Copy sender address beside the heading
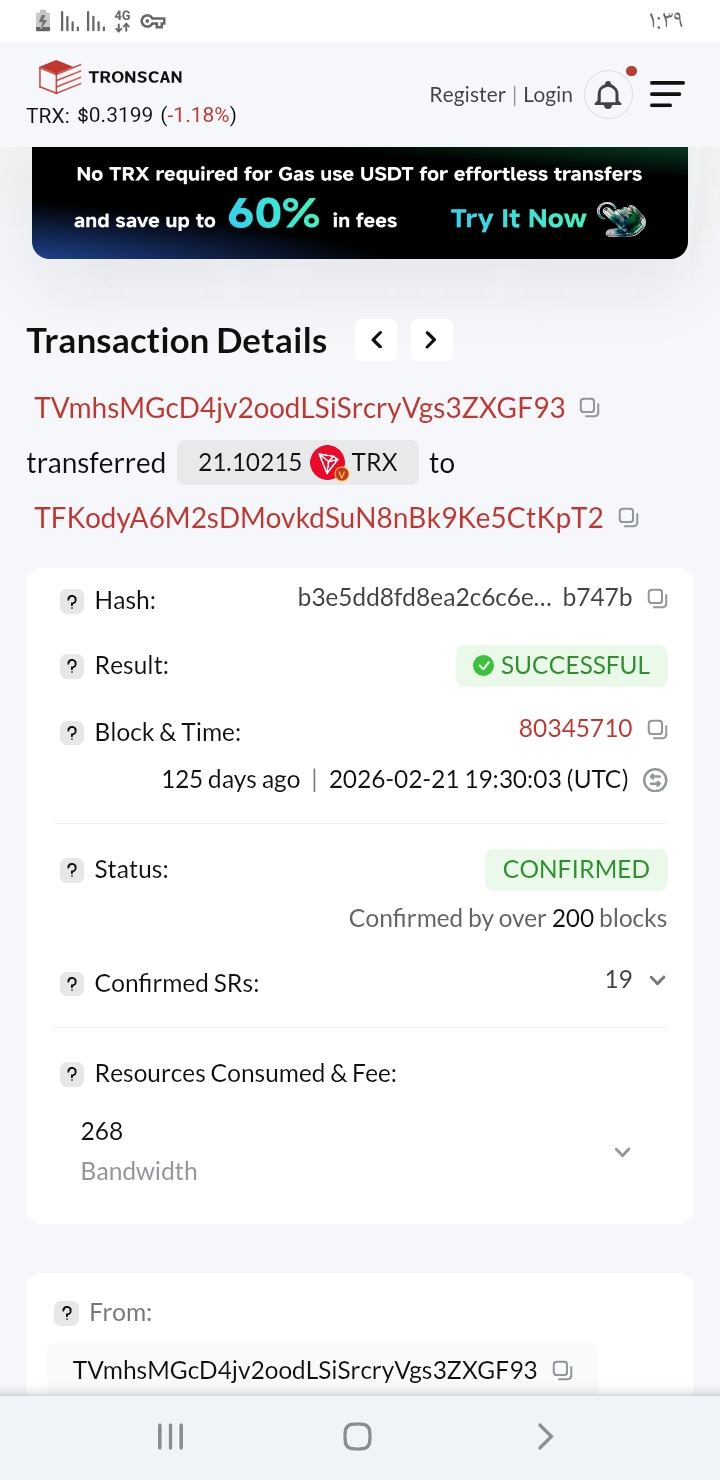 point(590,408)
